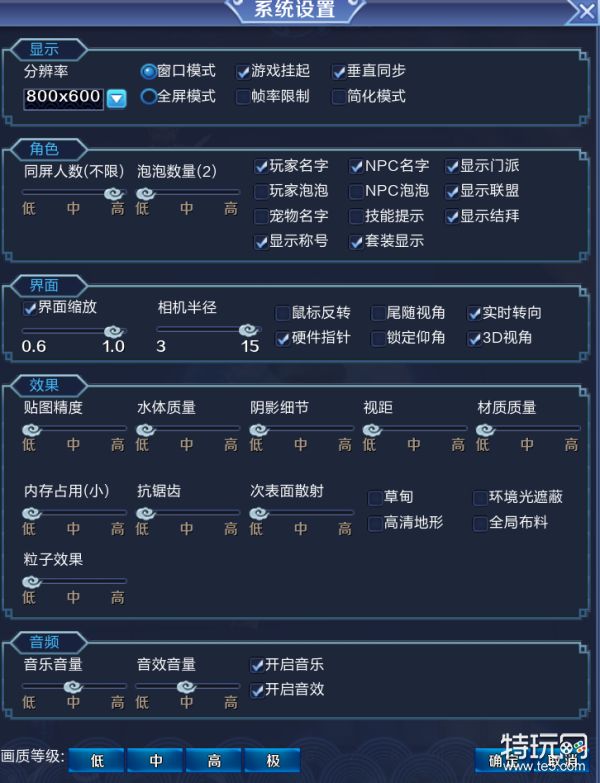Set 画质等级 to 极
600x783 pixels.
272,760
